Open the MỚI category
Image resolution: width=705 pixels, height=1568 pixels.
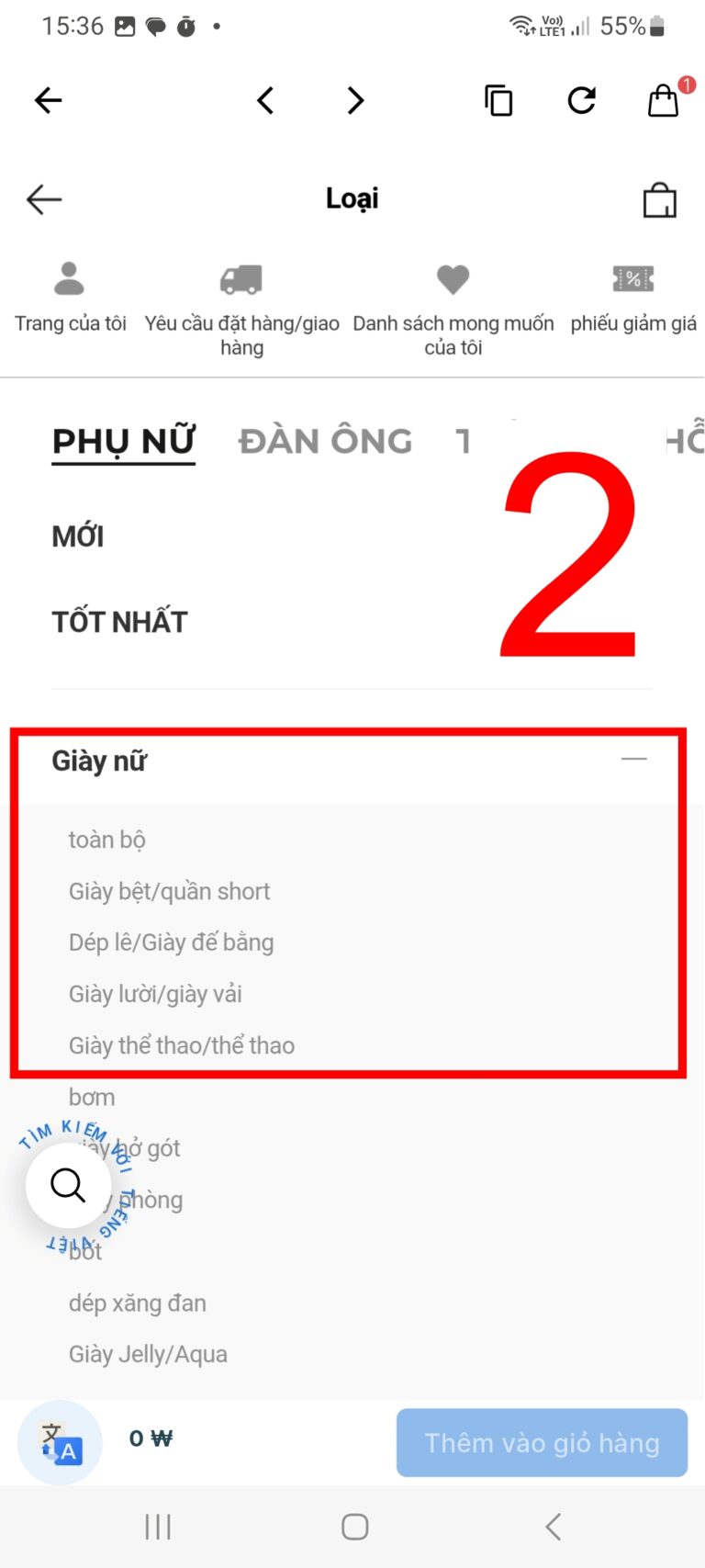78,536
